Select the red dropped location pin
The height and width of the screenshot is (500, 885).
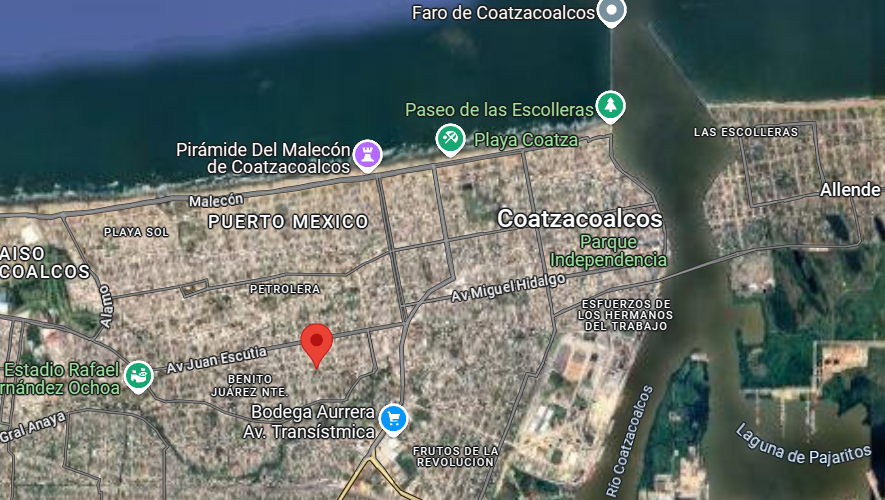tap(317, 344)
